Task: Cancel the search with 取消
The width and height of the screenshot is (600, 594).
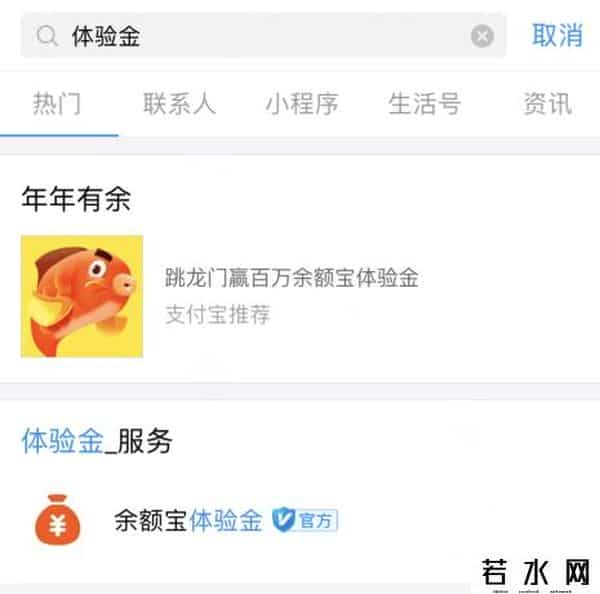Action: 557,35
